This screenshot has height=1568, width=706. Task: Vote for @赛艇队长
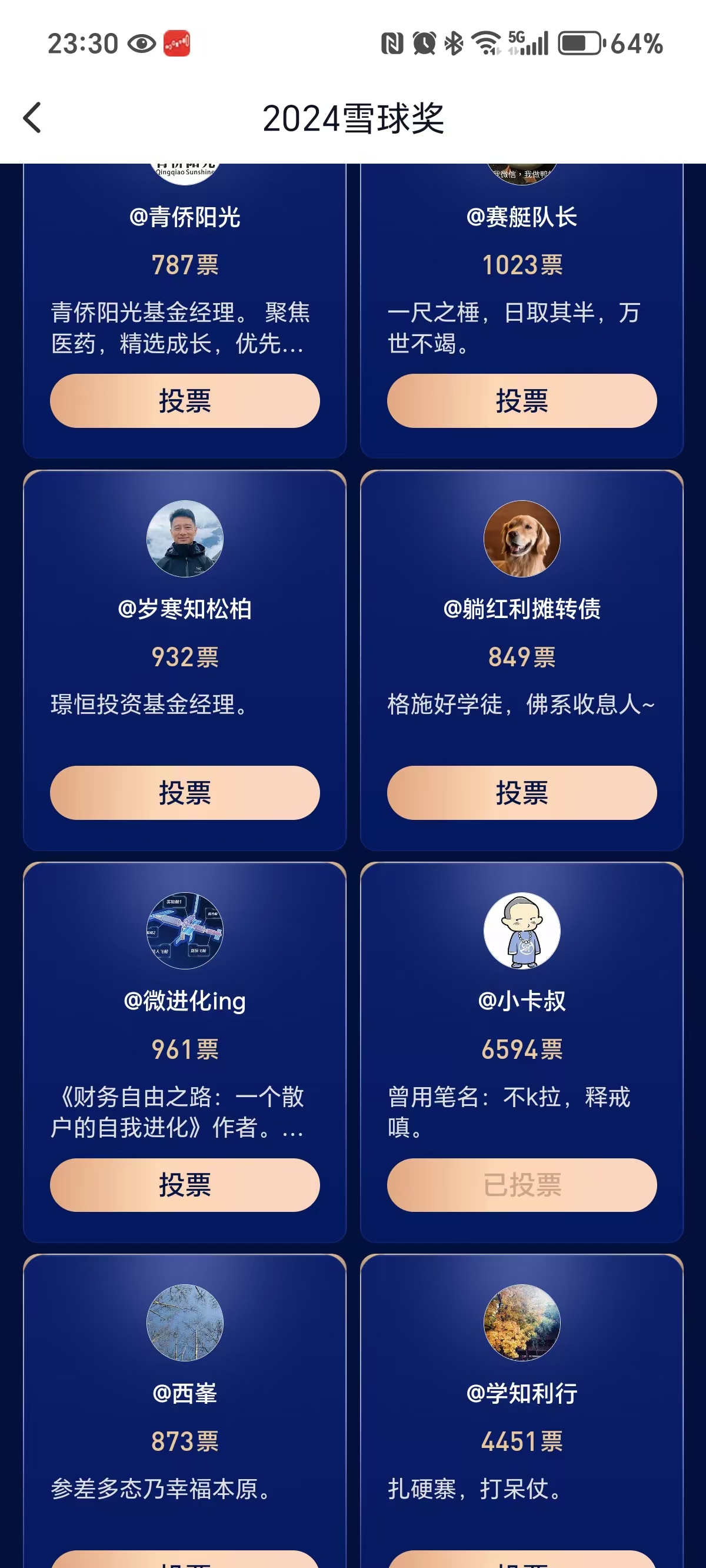[x=522, y=401]
